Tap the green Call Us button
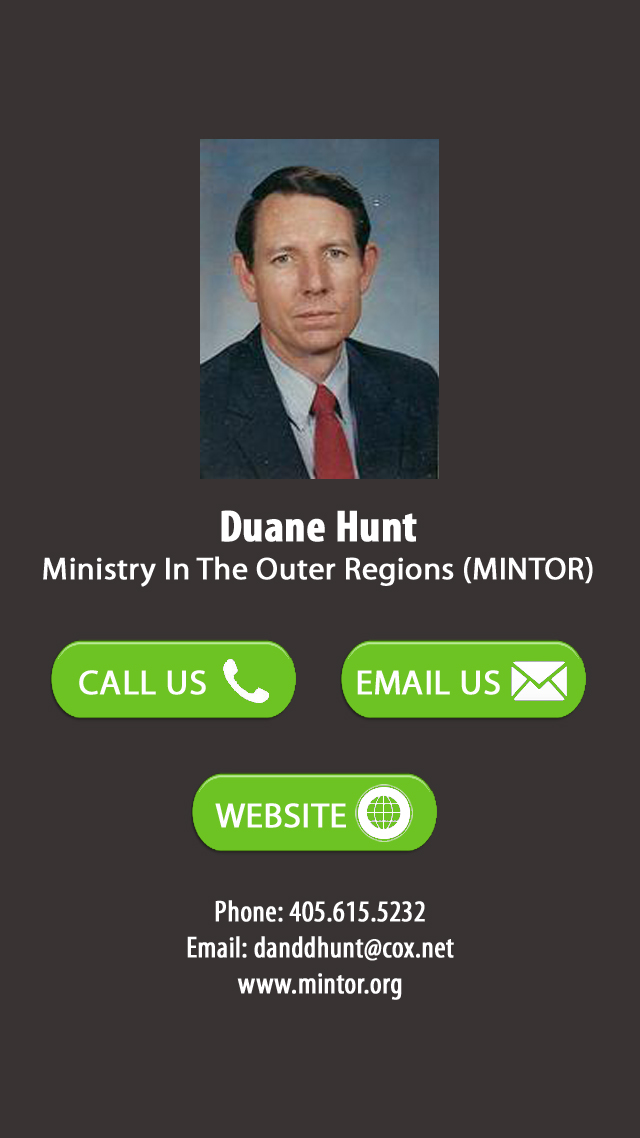The height and width of the screenshot is (1138, 640). [x=173, y=680]
